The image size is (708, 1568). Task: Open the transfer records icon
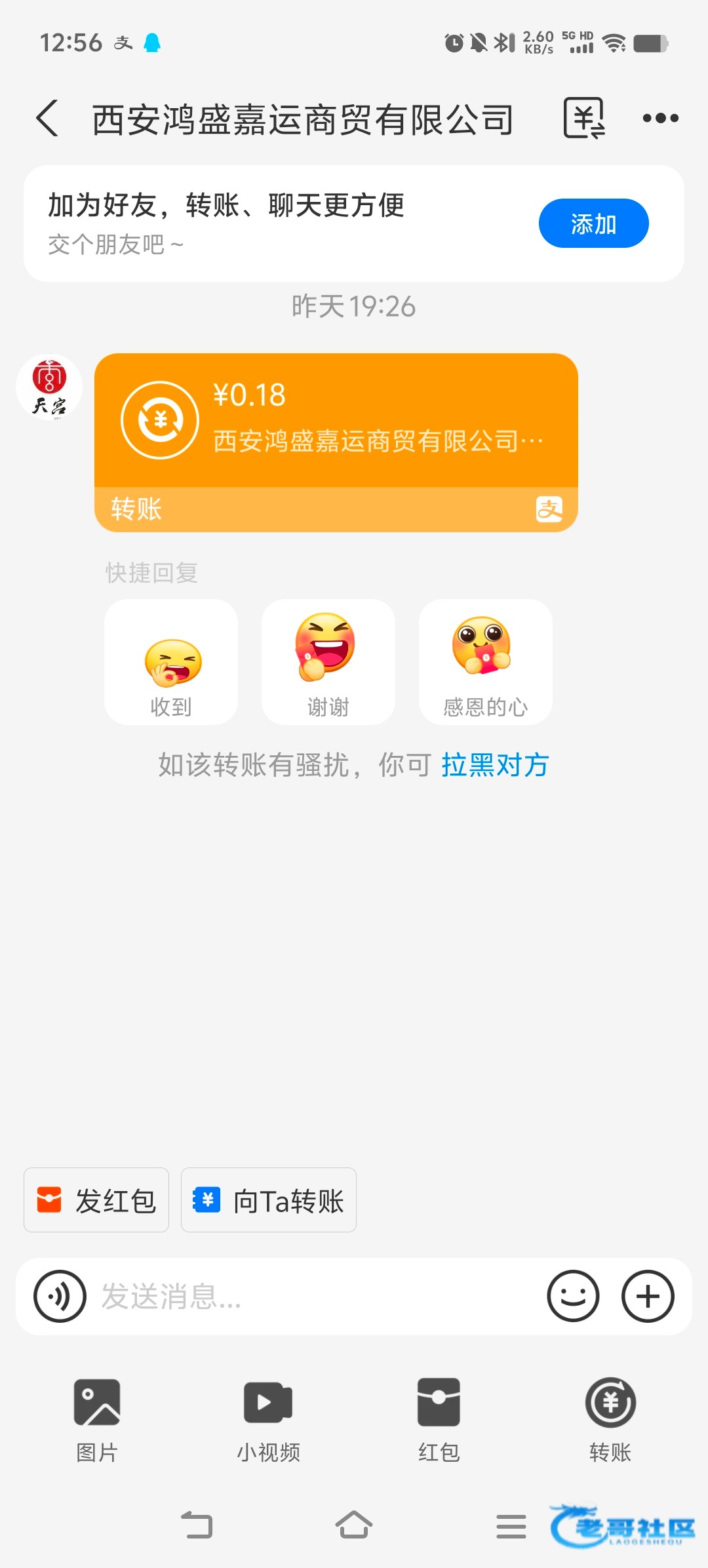pyautogui.click(x=583, y=119)
